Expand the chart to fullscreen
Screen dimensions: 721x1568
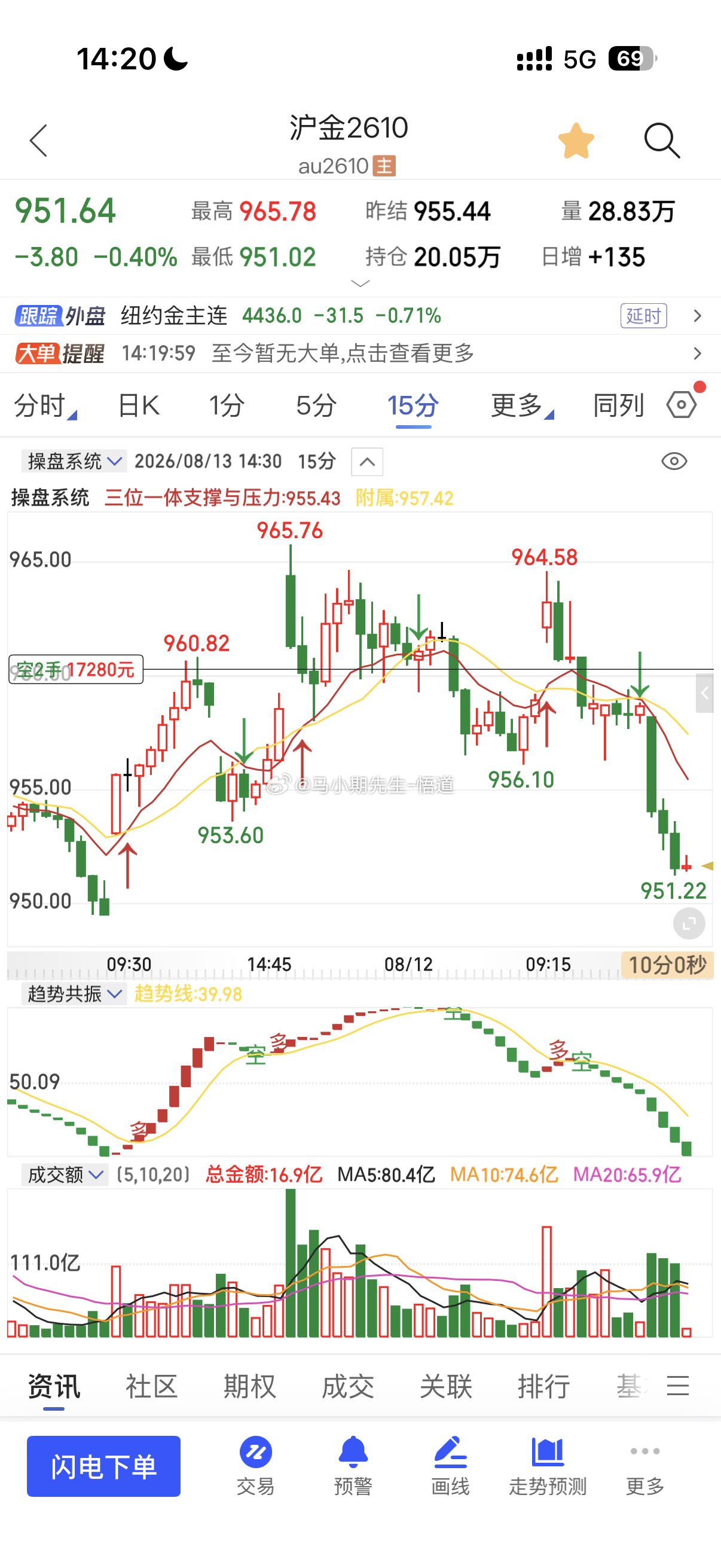(x=689, y=923)
